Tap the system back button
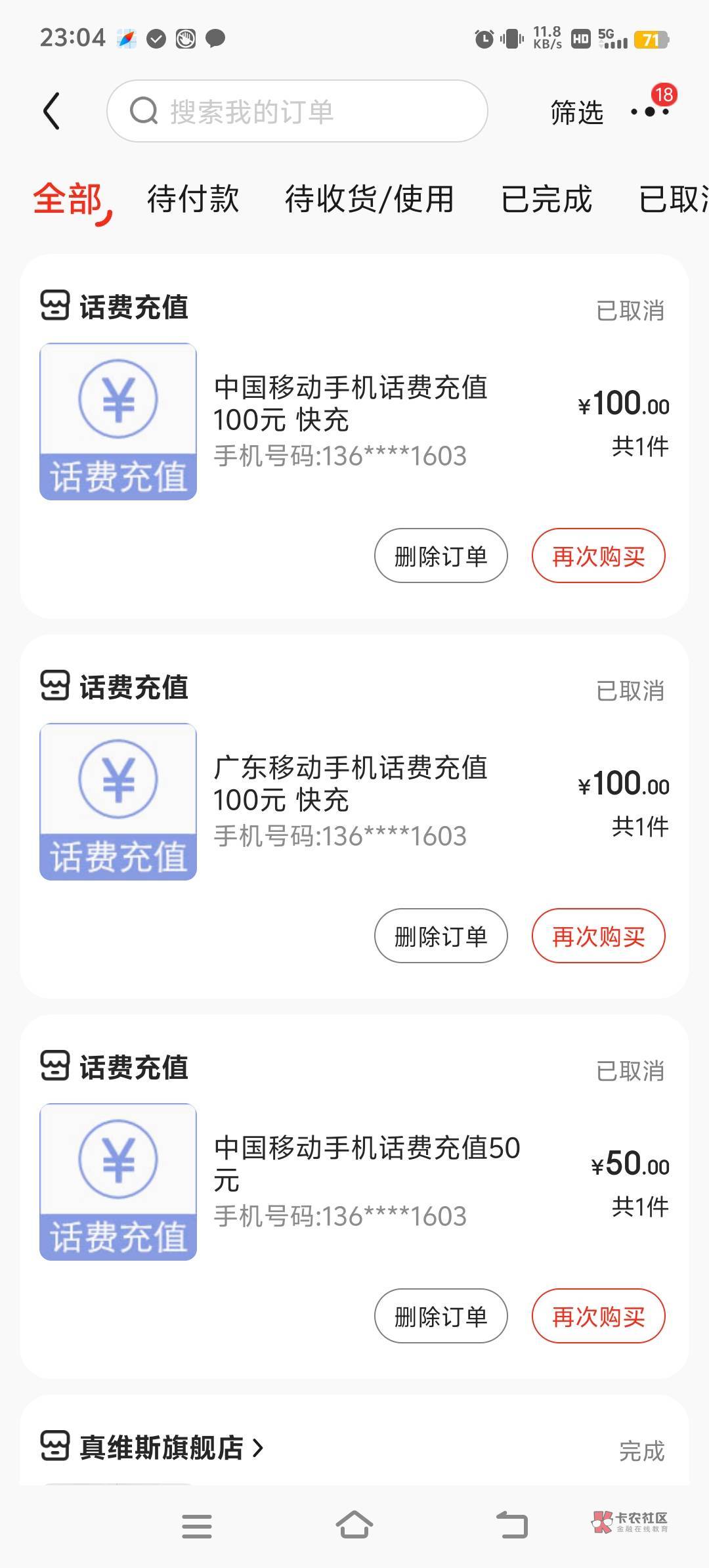This screenshot has width=709, height=1568. pos(511,1525)
